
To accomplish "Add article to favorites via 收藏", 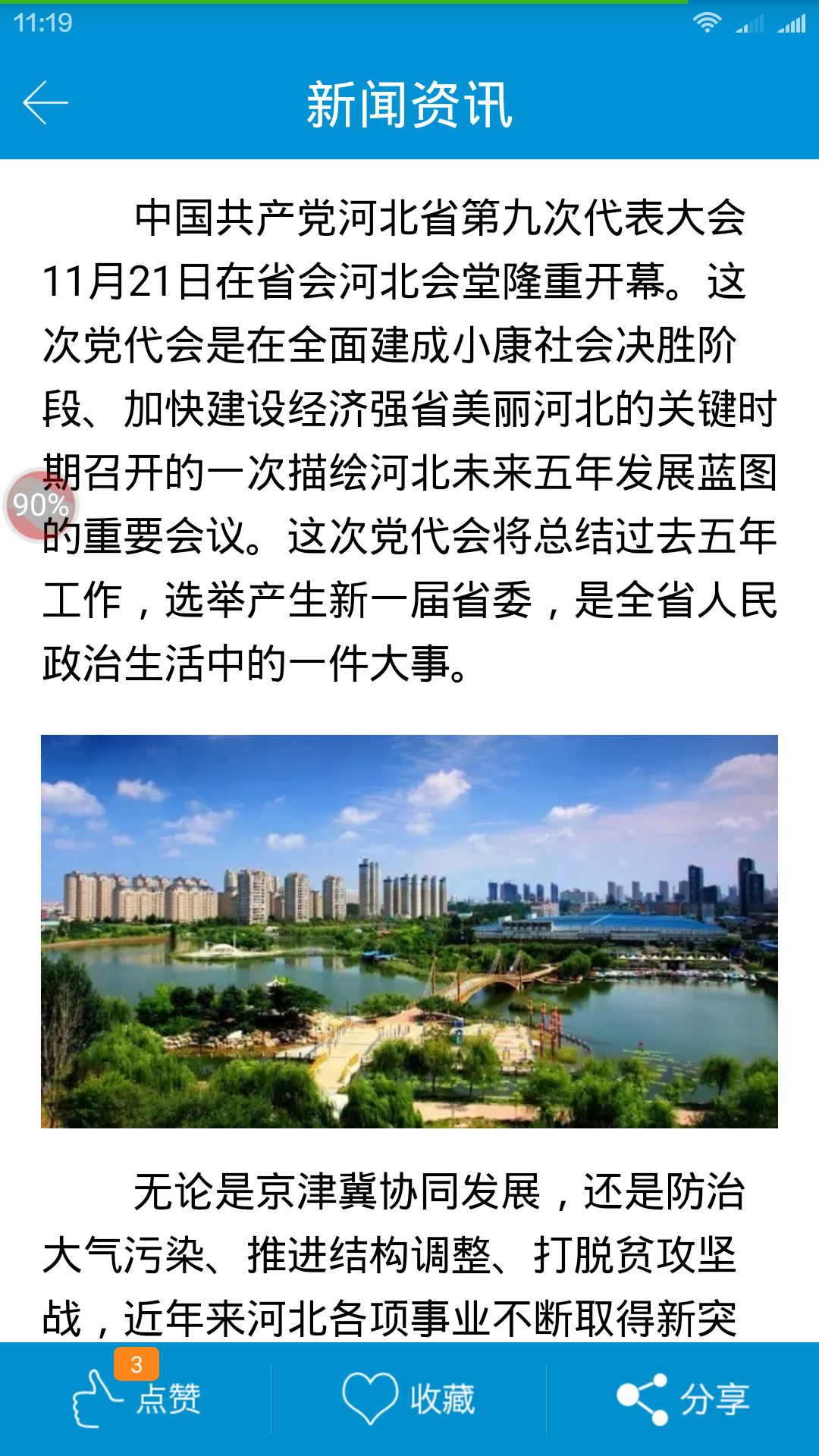I will click(x=409, y=1399).
